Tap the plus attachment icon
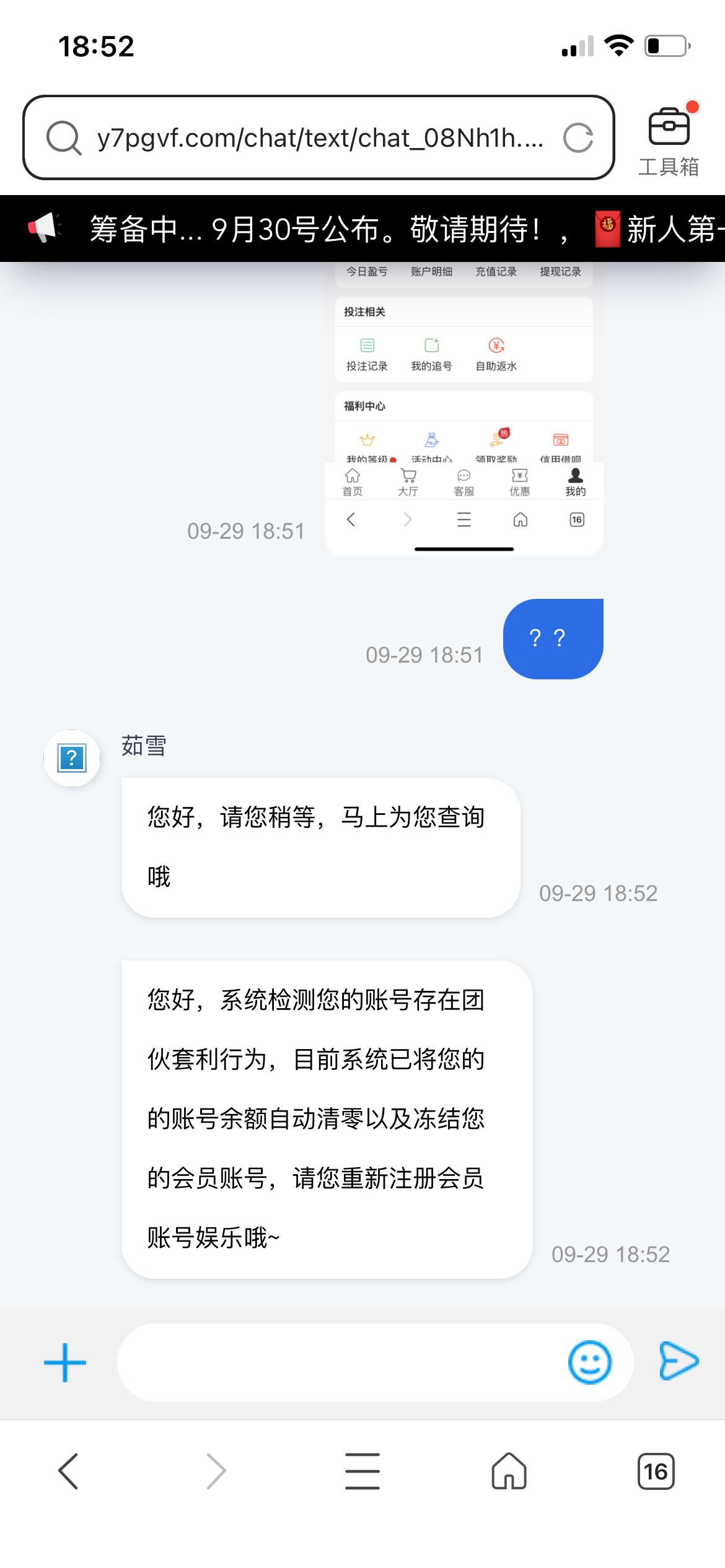 click(x=65, y=1362)
